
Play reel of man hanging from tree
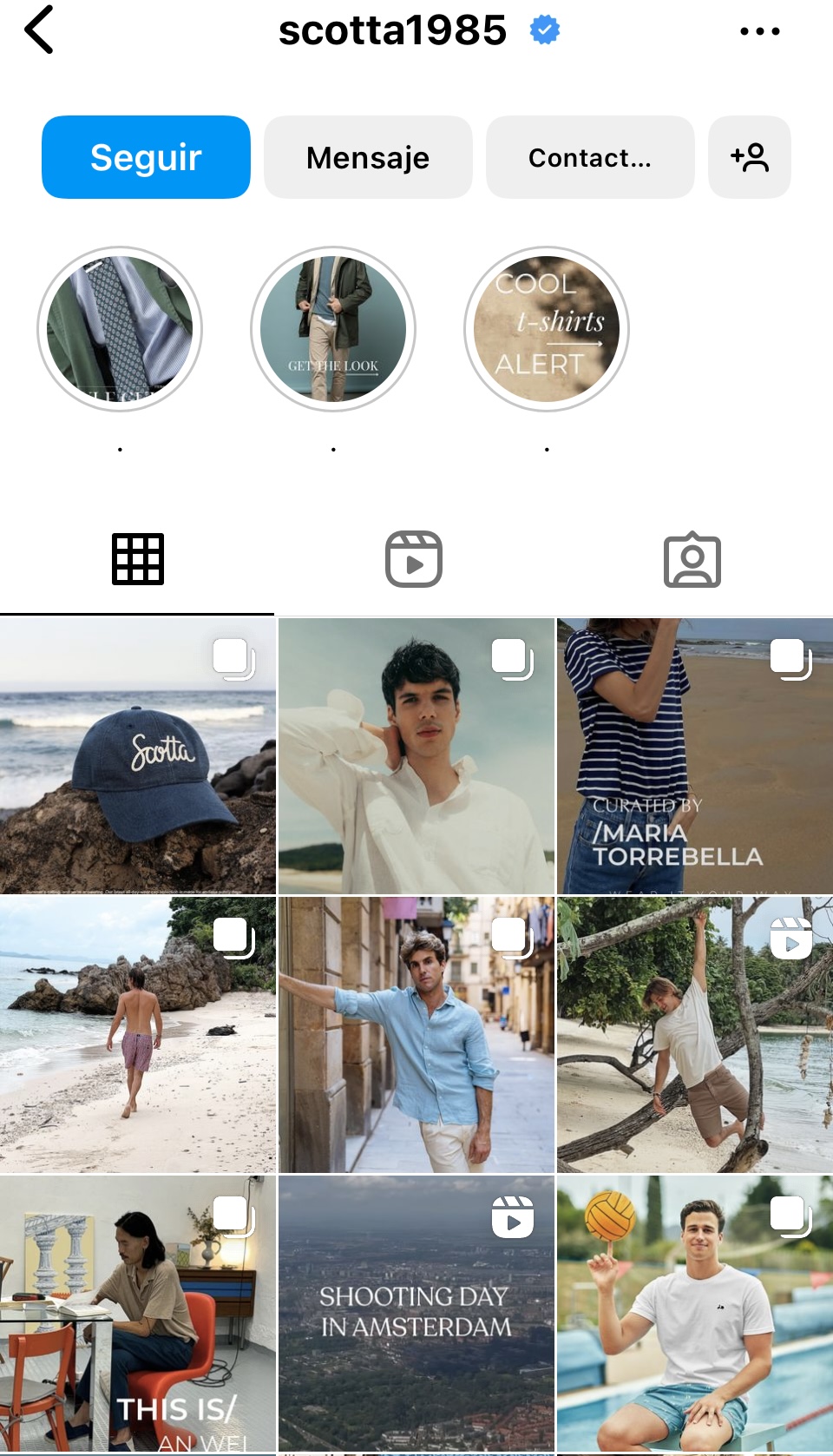694,1035
